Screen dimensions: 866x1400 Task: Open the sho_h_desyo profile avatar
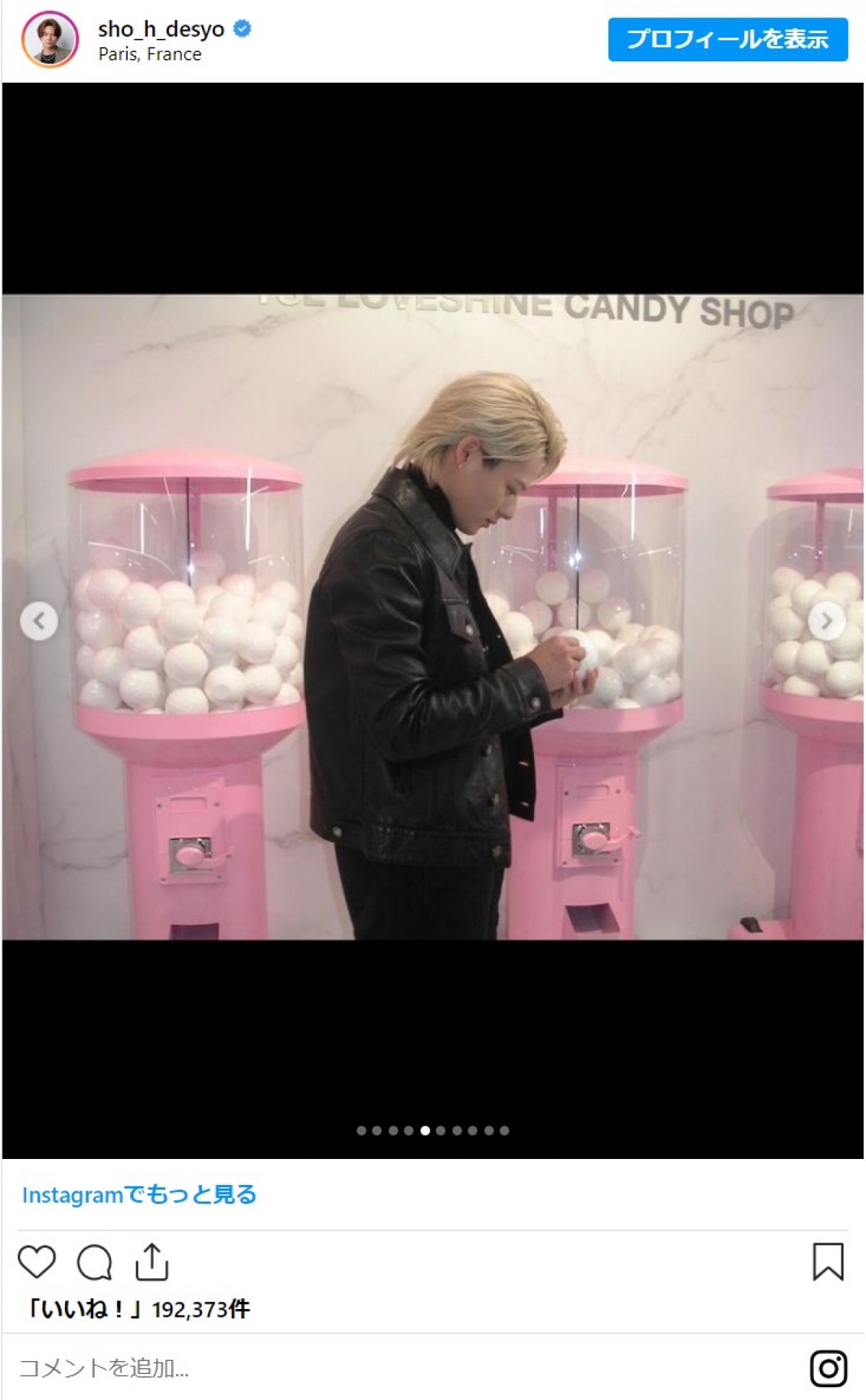tap(50, 40)
